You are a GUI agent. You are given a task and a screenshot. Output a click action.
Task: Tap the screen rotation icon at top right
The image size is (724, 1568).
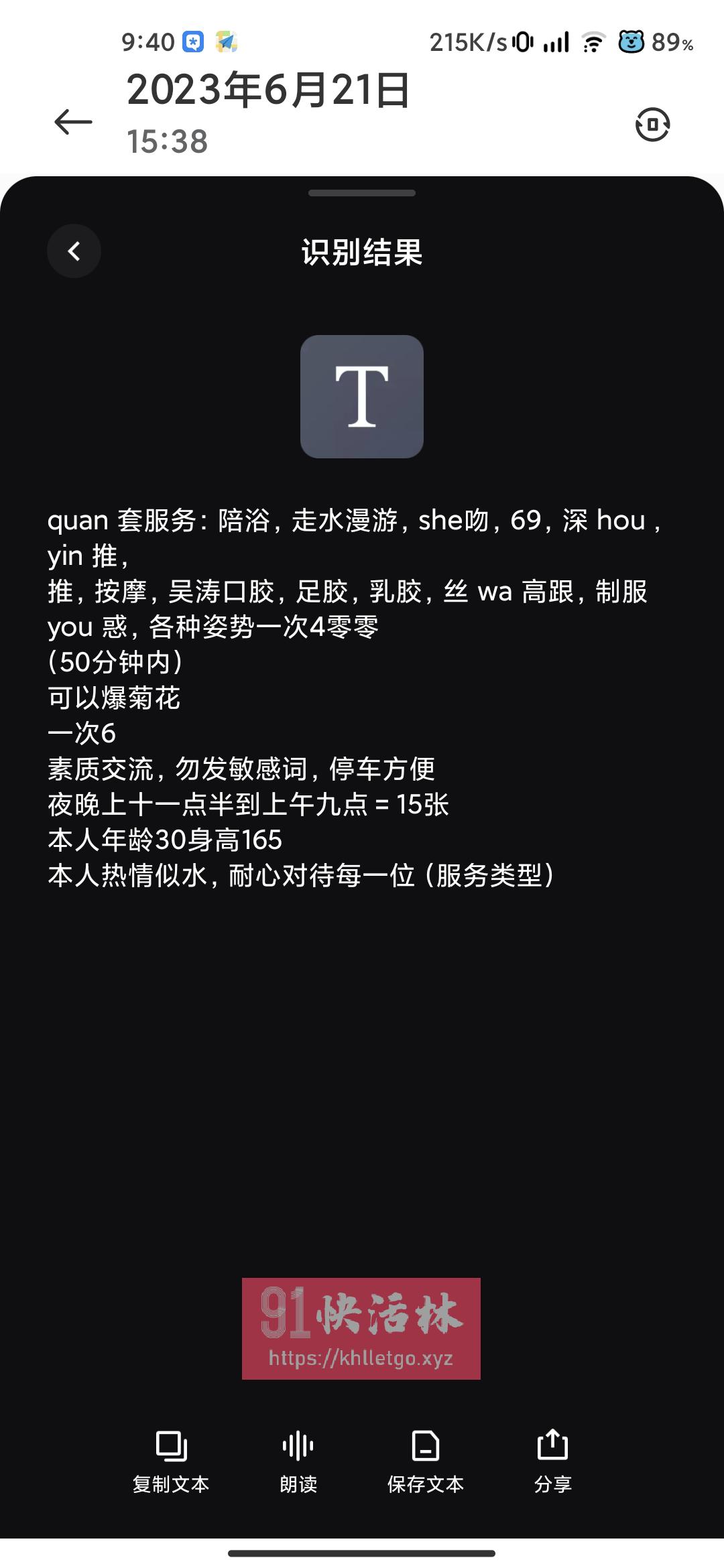click(653, 124)
